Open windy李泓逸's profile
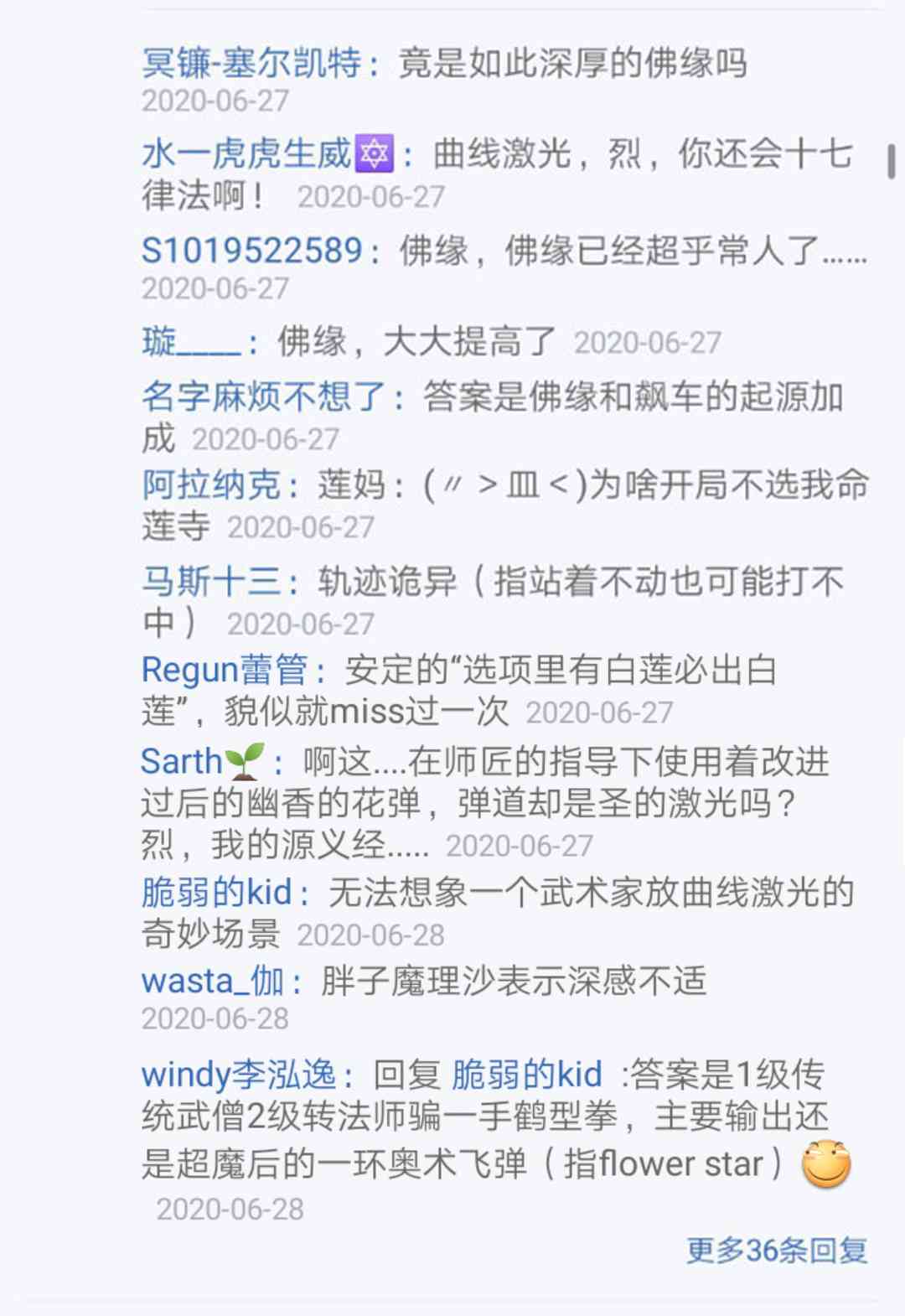Image resolution: width=905 pixels, height=1316 pixels. [x=239, y=1074]
